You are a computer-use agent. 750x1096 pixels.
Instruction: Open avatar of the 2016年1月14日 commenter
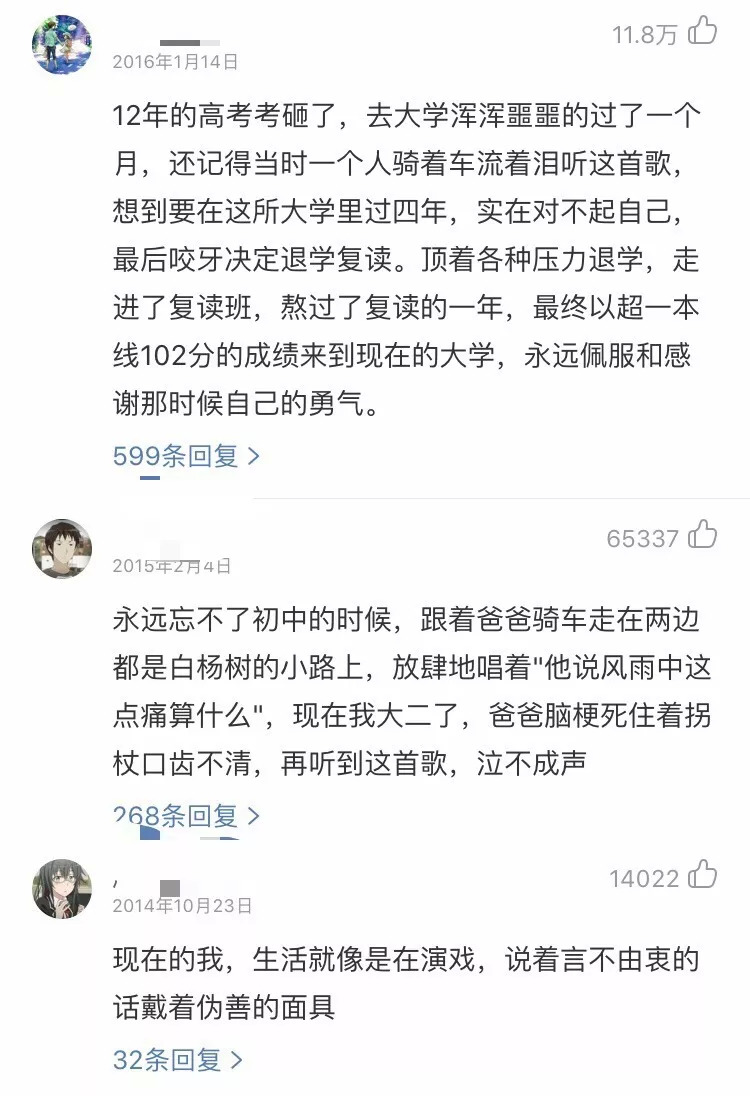(x=62, y=45)
